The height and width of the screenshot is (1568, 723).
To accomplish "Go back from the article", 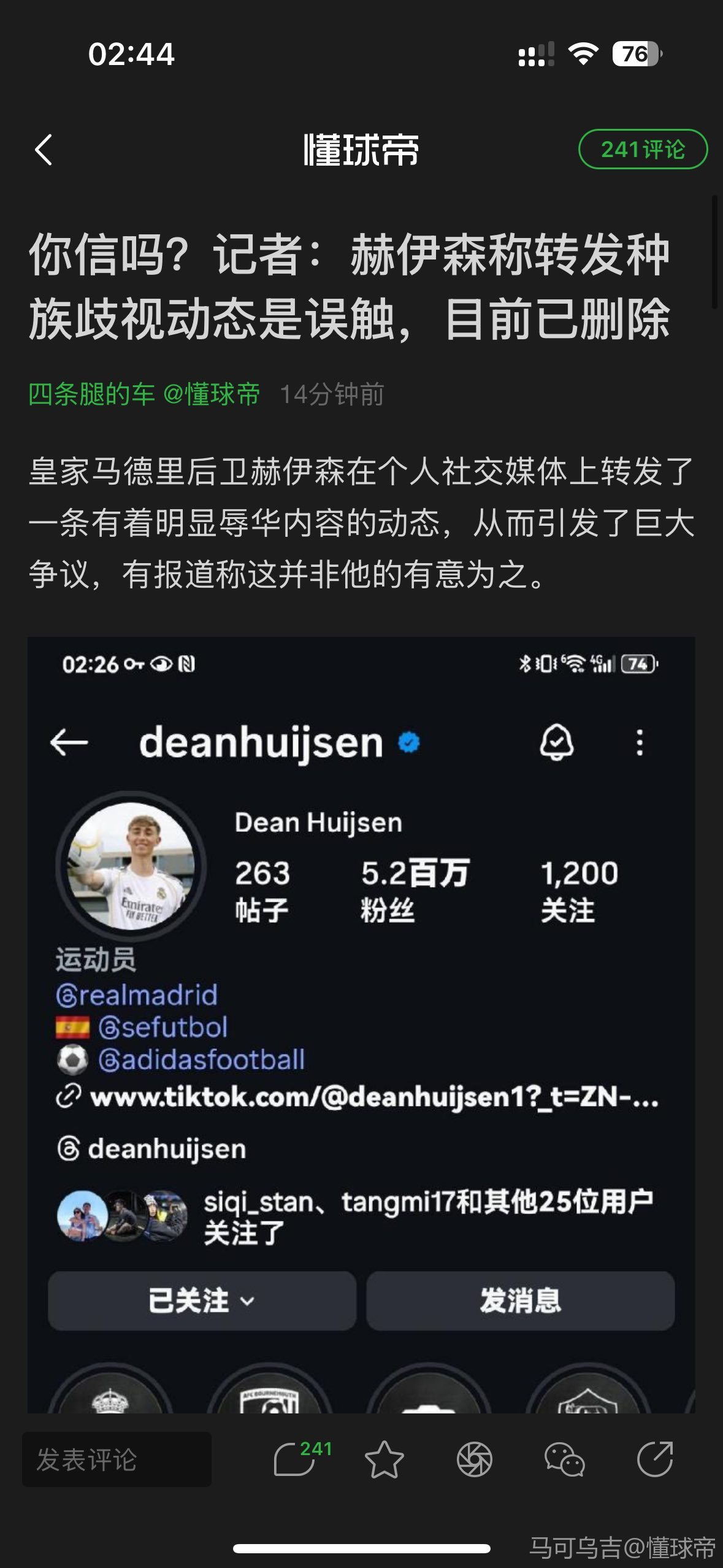I will pos(44,150).
